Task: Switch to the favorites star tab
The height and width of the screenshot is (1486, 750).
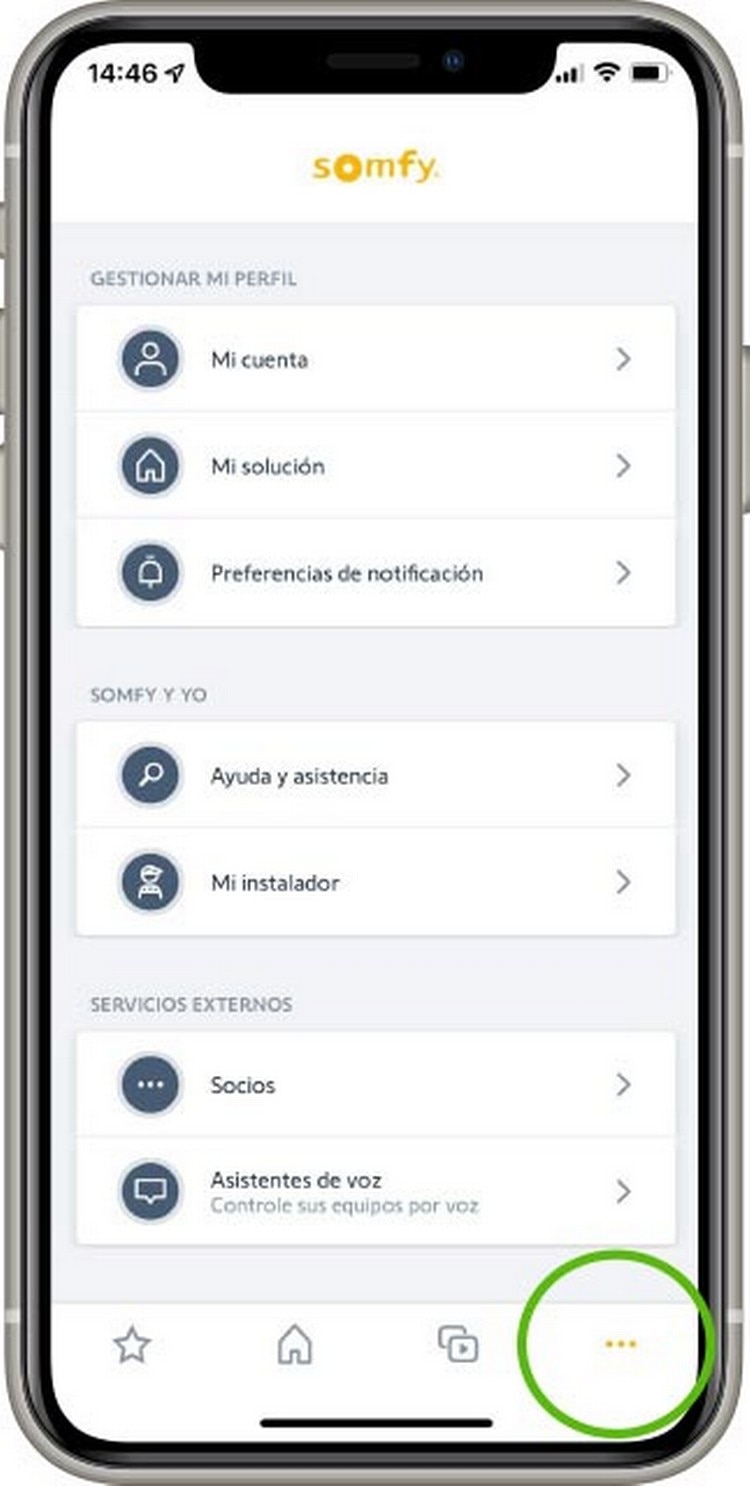Action: click(131, 1345)
